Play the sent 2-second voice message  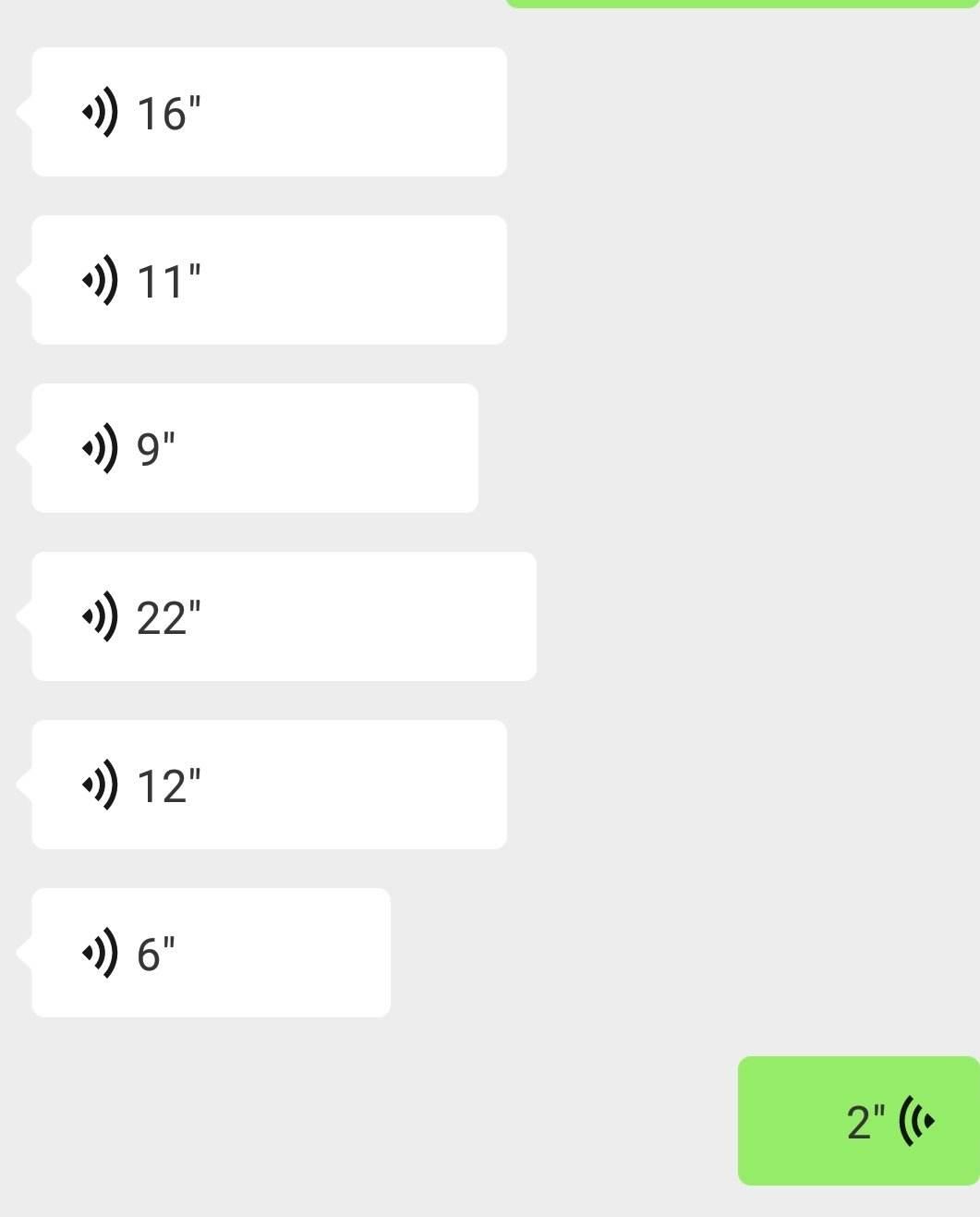[x=858, y=1121]
